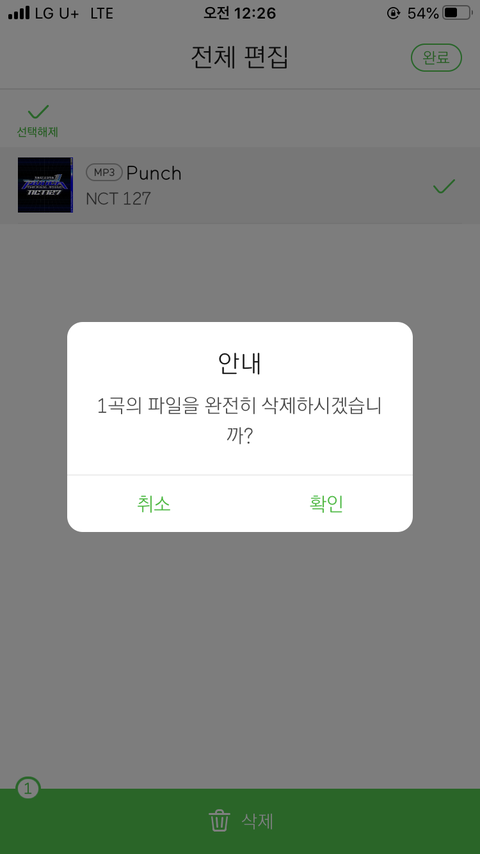Viewport: 480px width, 854px height.
Task: Tap 취소 to cancel the deletion
Action: pos(154,504)
